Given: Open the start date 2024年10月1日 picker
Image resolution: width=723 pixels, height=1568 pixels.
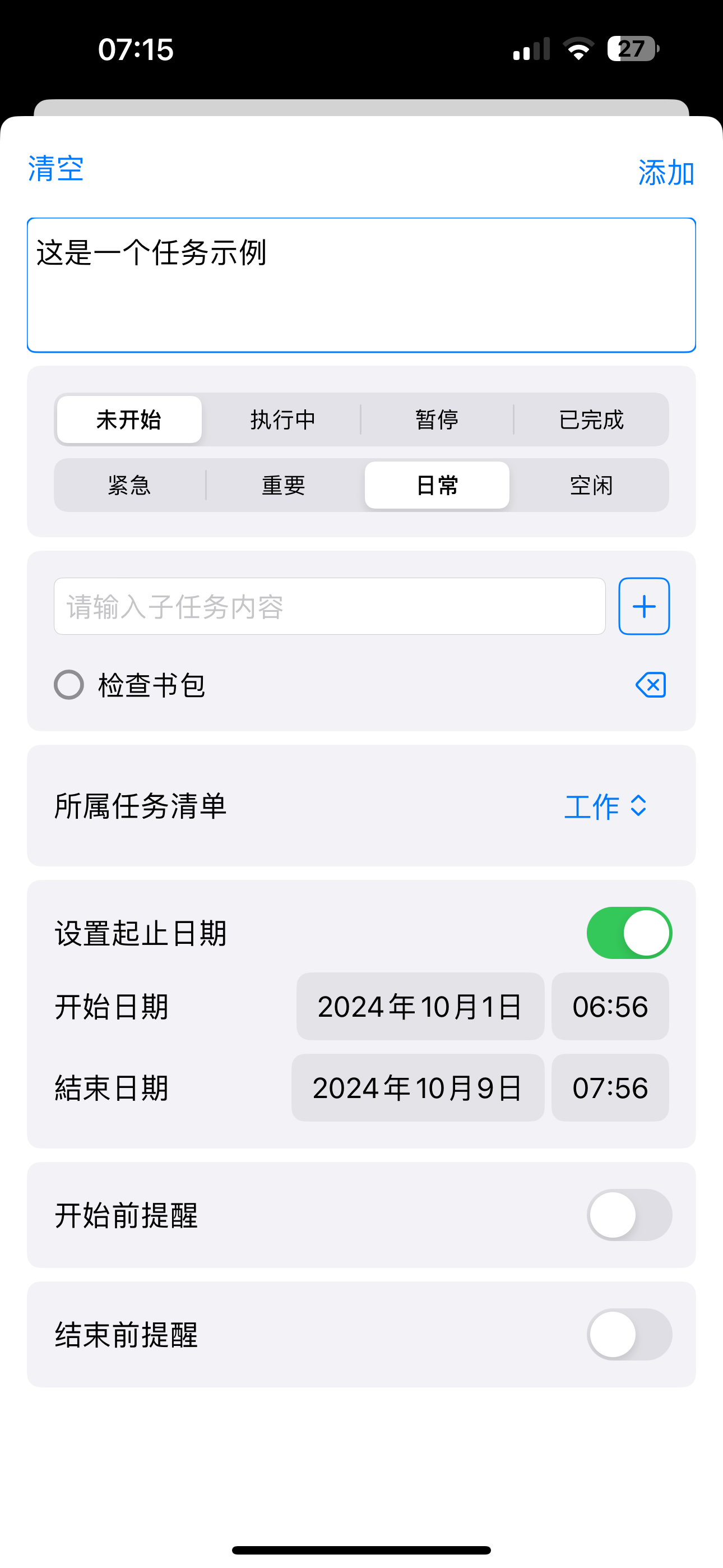Looking at the screenshot, I should click(x=420, y=1006).
